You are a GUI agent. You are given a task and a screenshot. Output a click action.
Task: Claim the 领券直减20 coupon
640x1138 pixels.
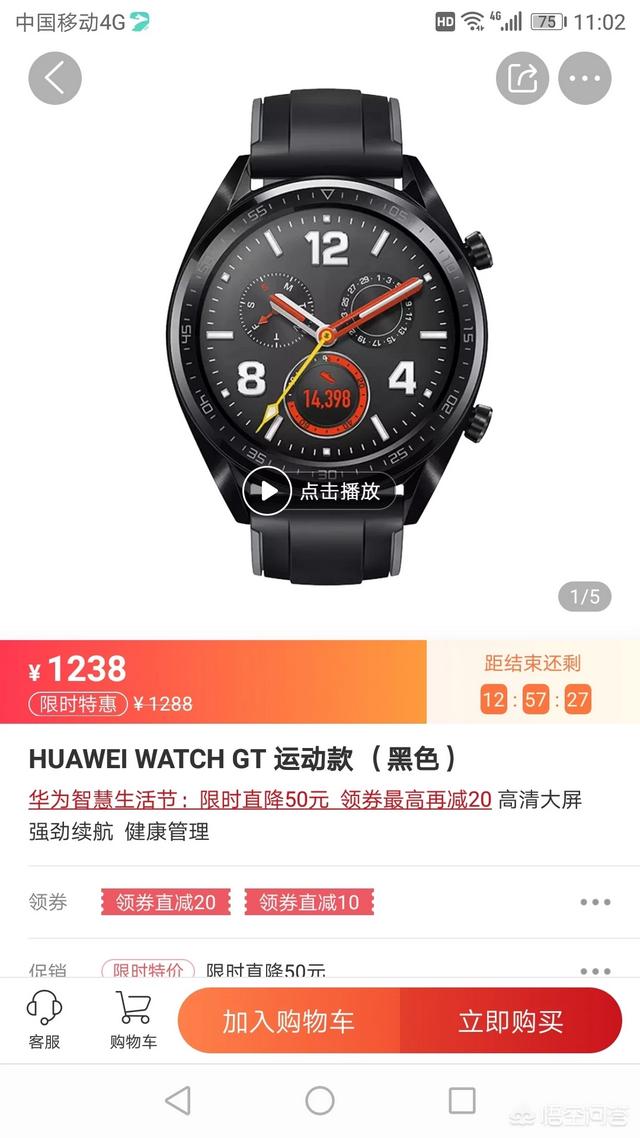coord(165,902)
